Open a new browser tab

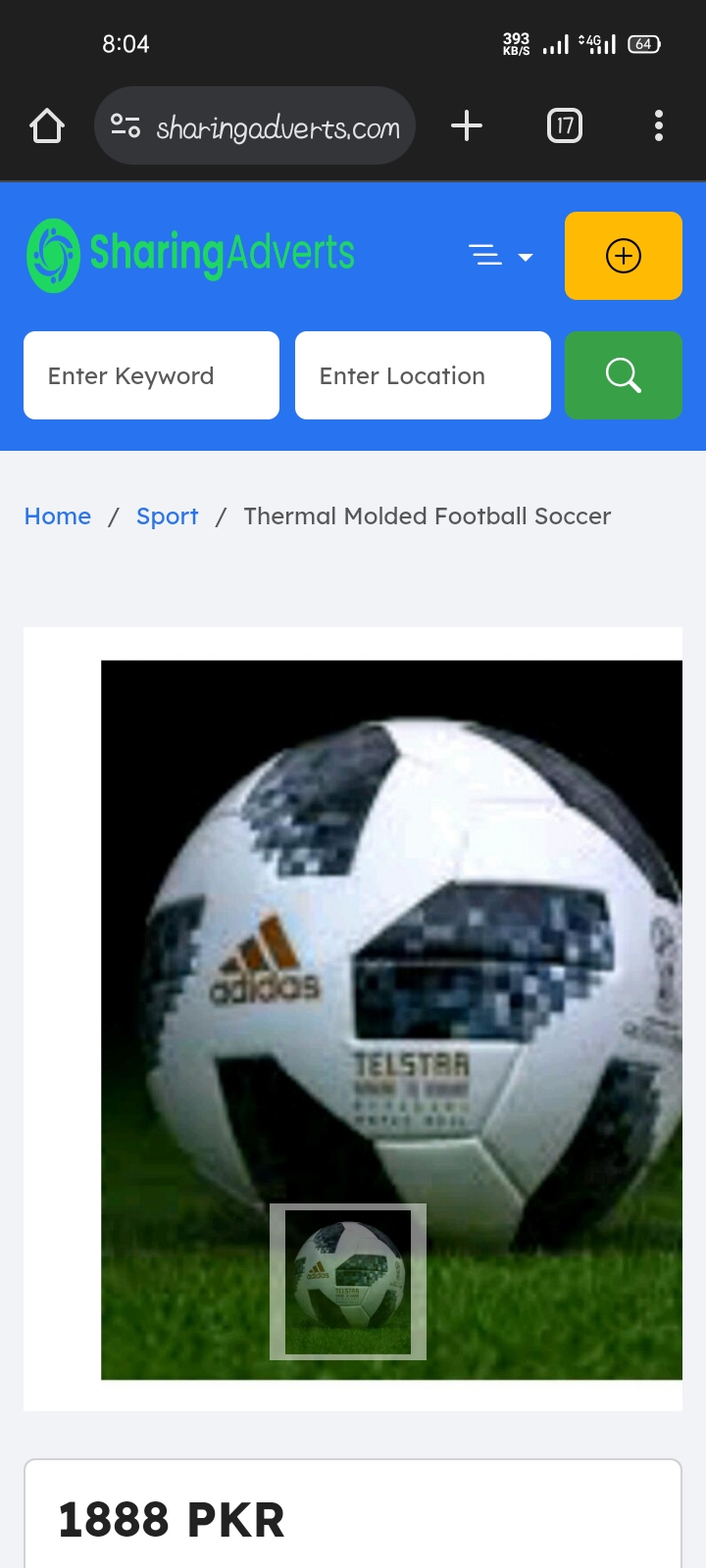[x=467, y=125]
